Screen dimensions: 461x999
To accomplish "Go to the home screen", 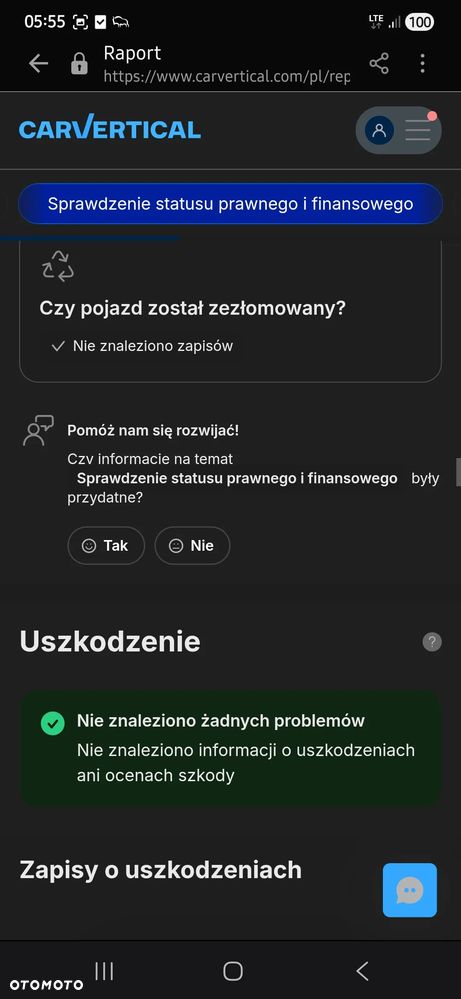I will coord(233,971).
